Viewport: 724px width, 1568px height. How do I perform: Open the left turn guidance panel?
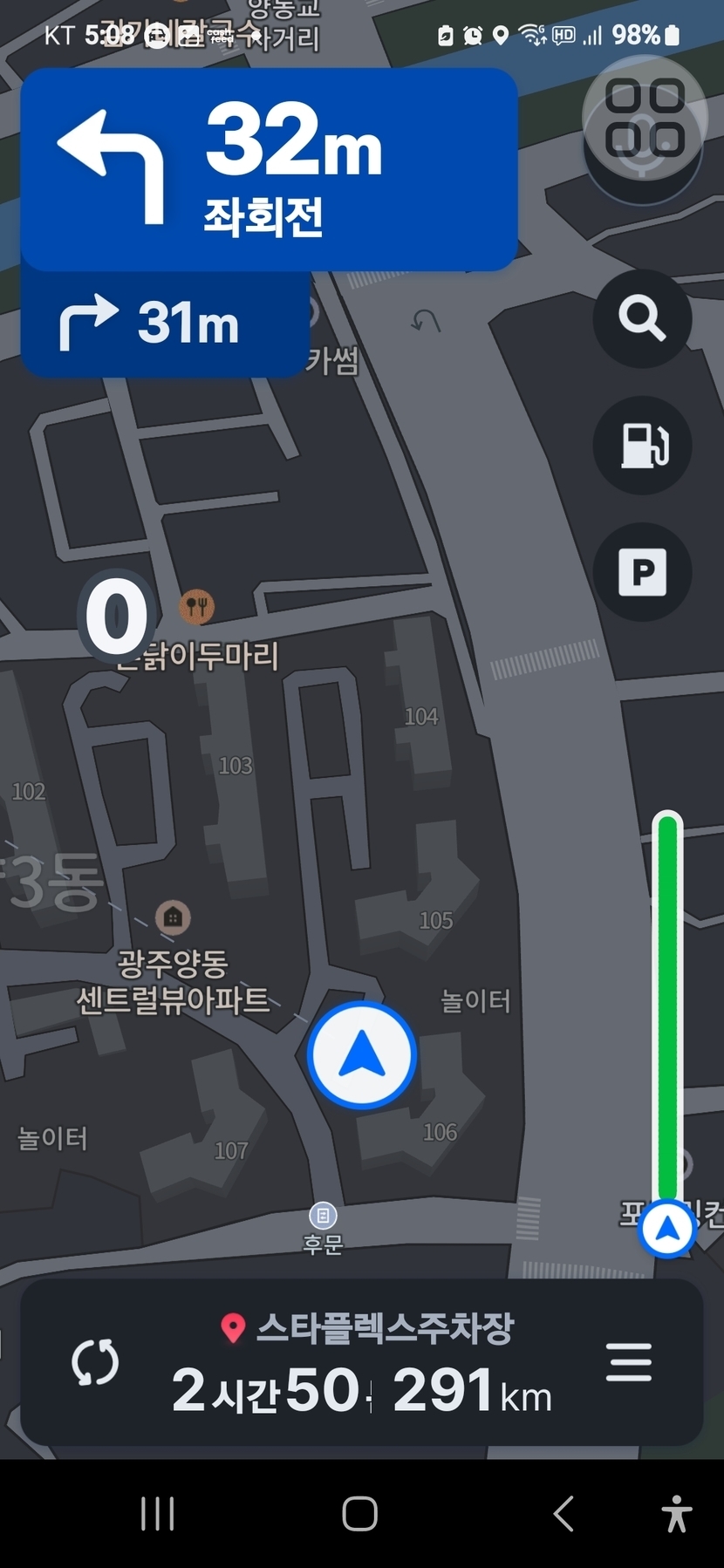point(269,170)
